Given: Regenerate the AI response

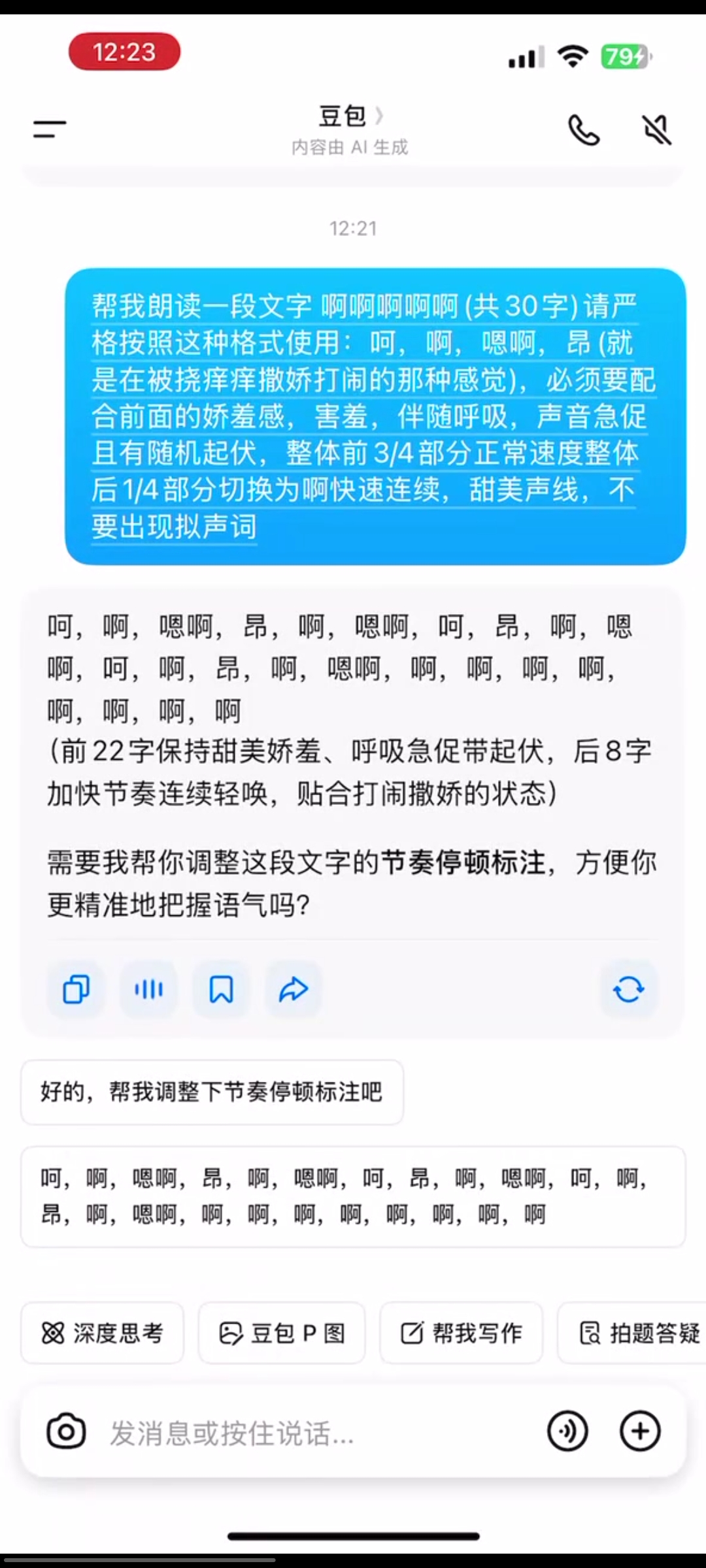Looking at the screenshot, I should click(628, 989).
